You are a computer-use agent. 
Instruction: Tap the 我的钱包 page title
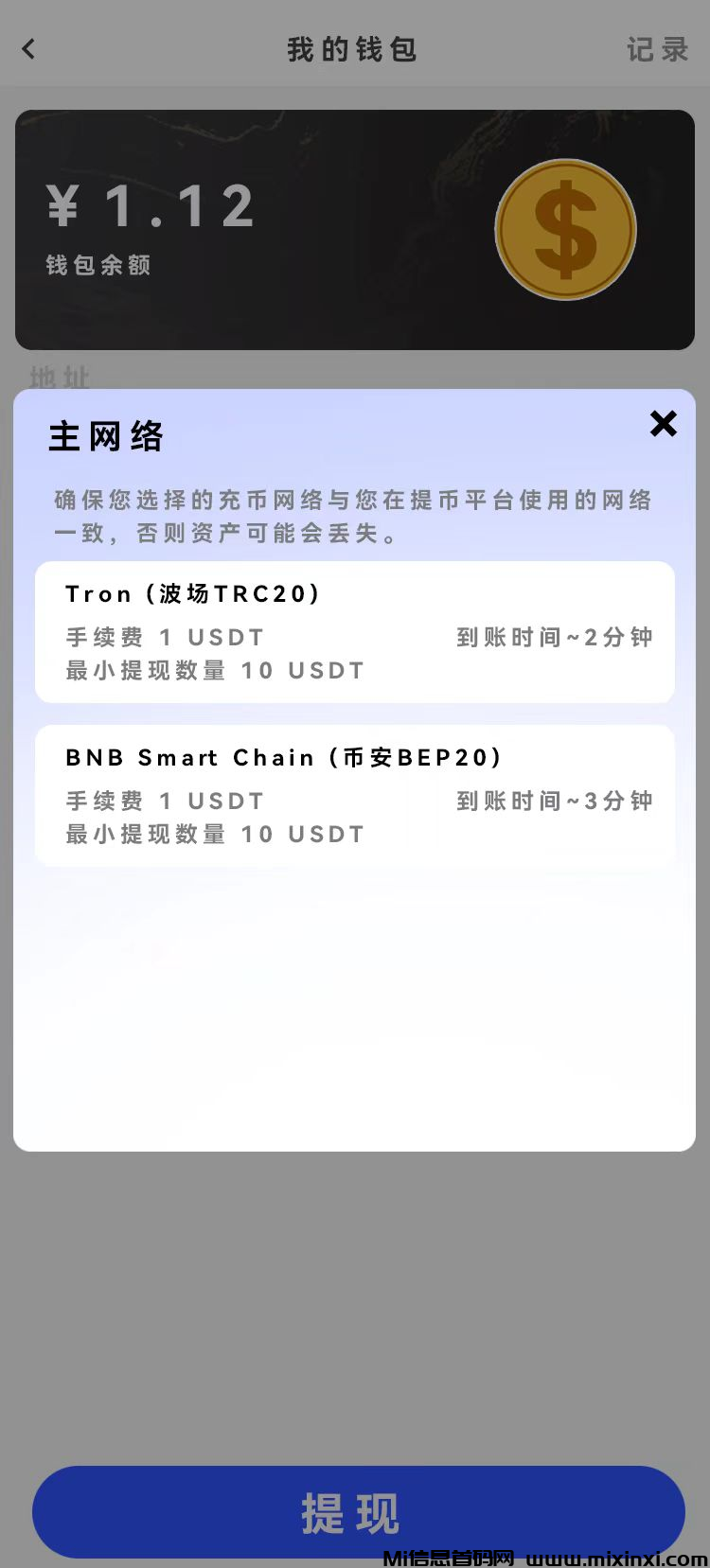(350, 48)
